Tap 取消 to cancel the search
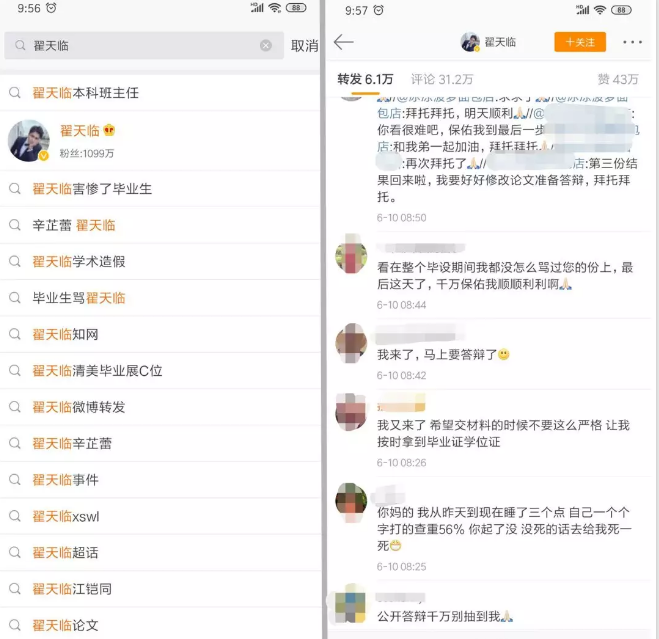Screen dimensions: 659x639 304,46
